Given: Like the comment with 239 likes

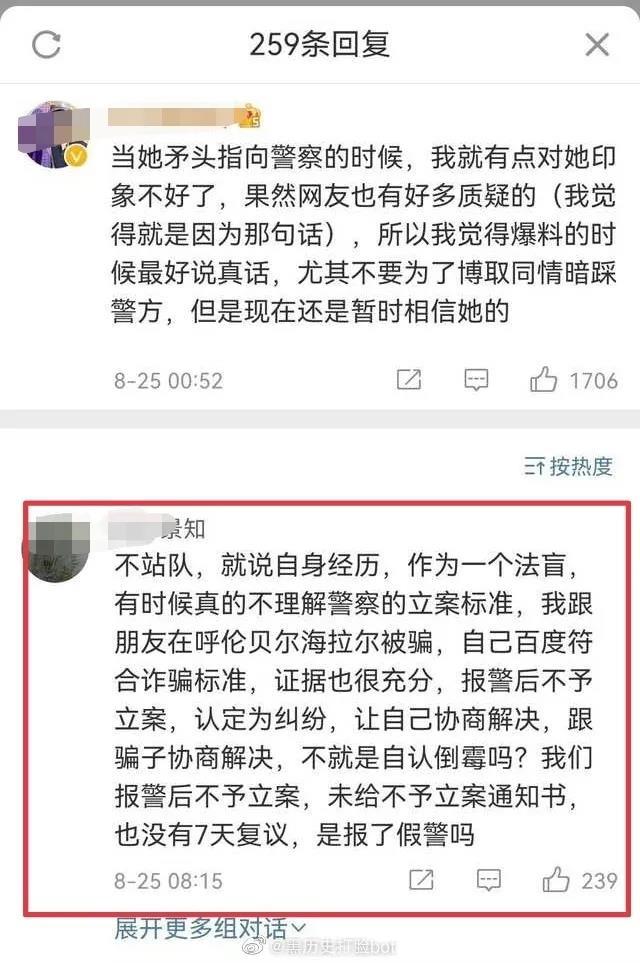Looking at the screenshot, I should tap(557, 880).
